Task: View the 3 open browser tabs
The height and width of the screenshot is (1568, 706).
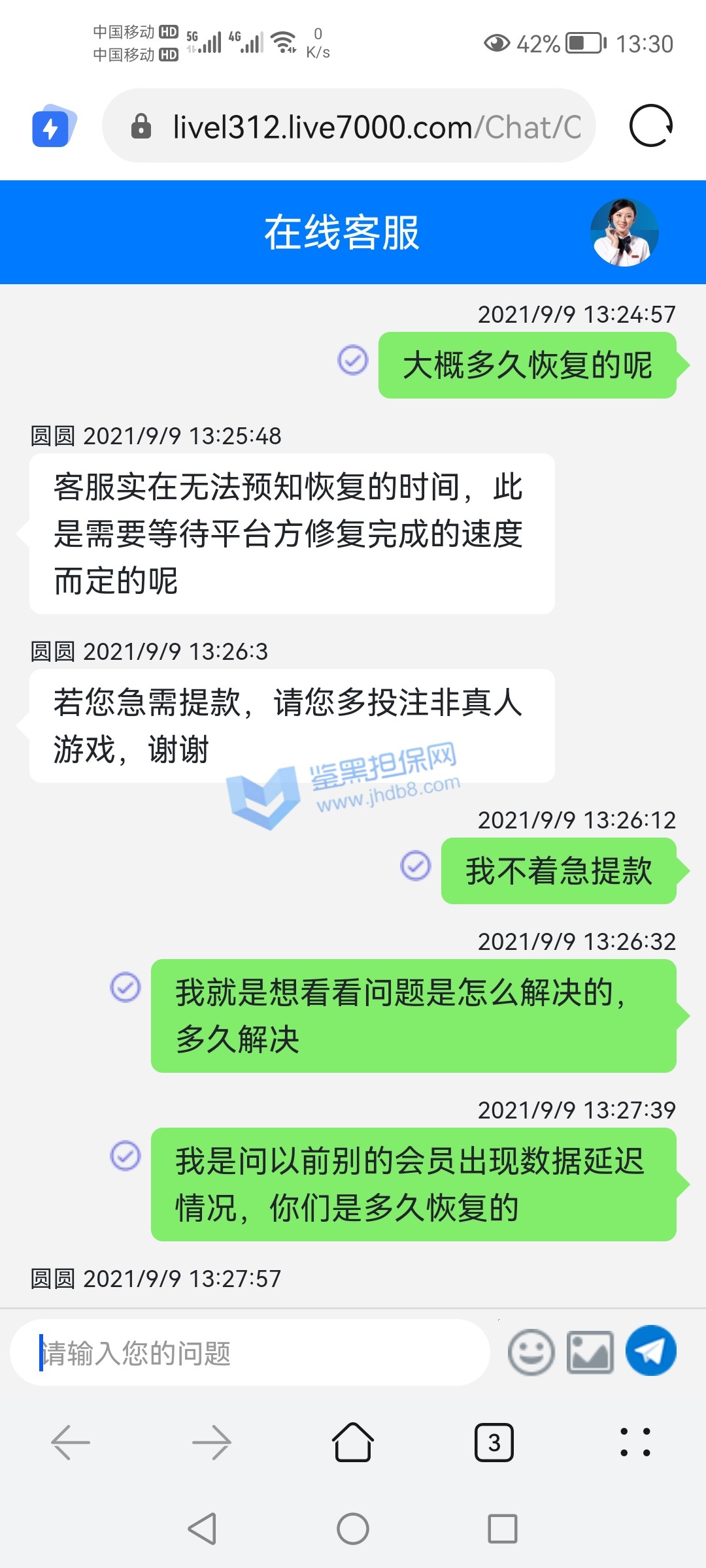Action: pyautogui.click(x=494, y=1442)
